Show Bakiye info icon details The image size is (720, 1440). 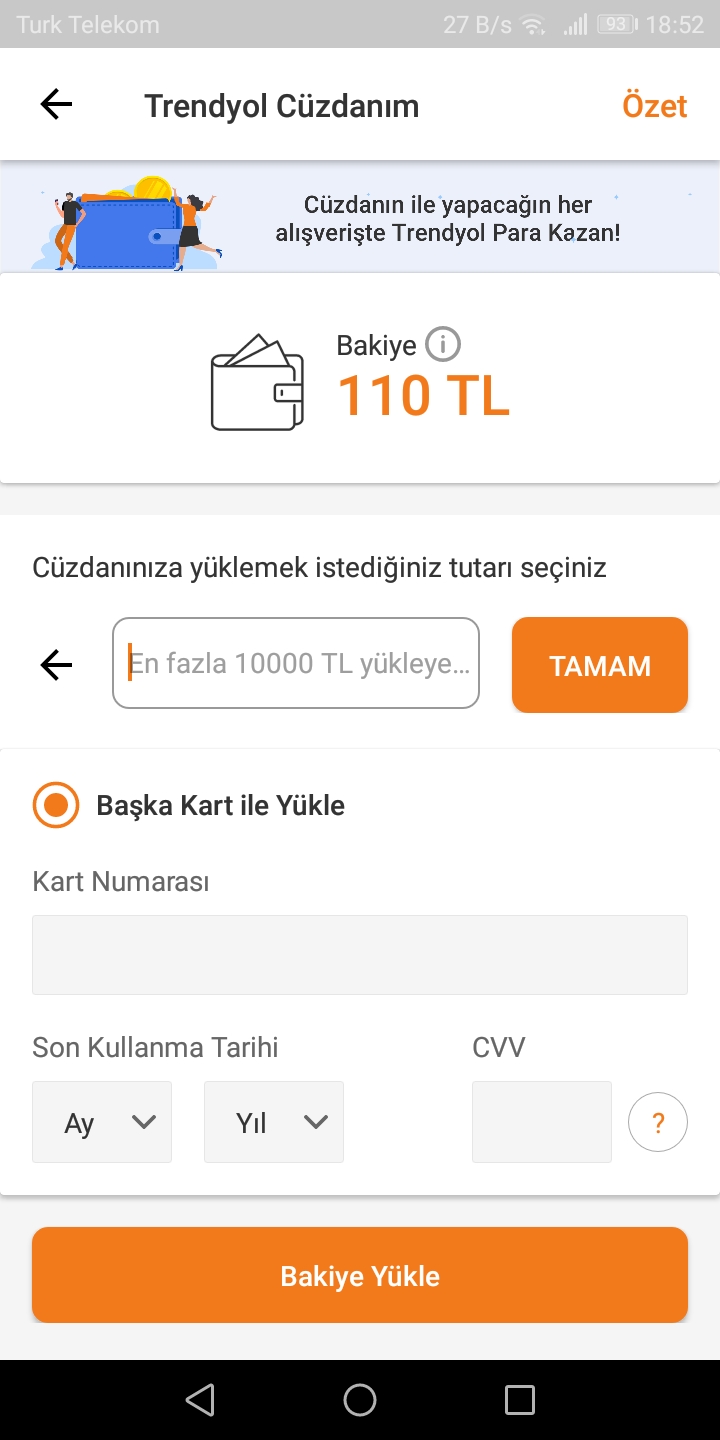click(442, 345)
